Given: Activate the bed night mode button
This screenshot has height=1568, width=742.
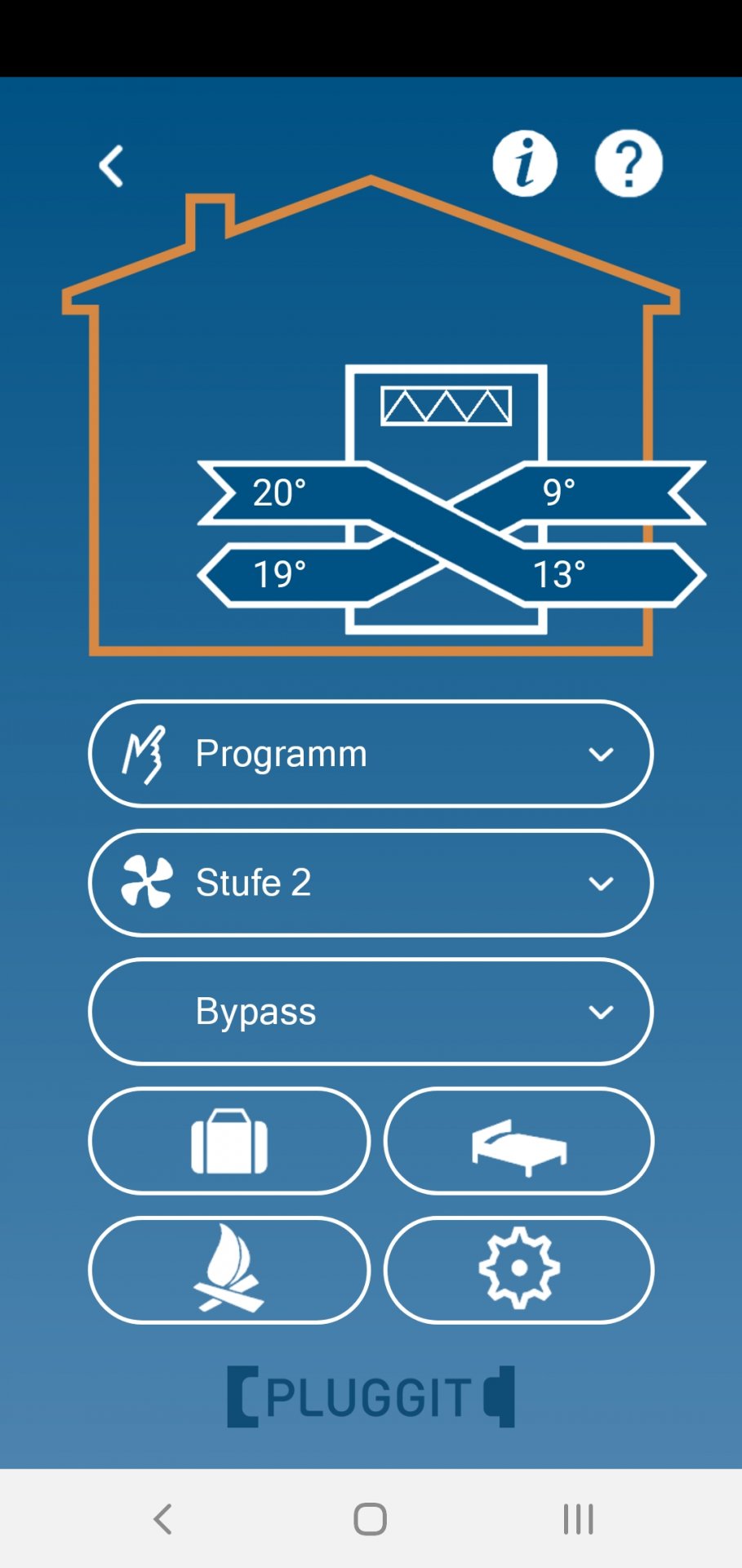Looking at the screenshot, I should point(519,1141).
